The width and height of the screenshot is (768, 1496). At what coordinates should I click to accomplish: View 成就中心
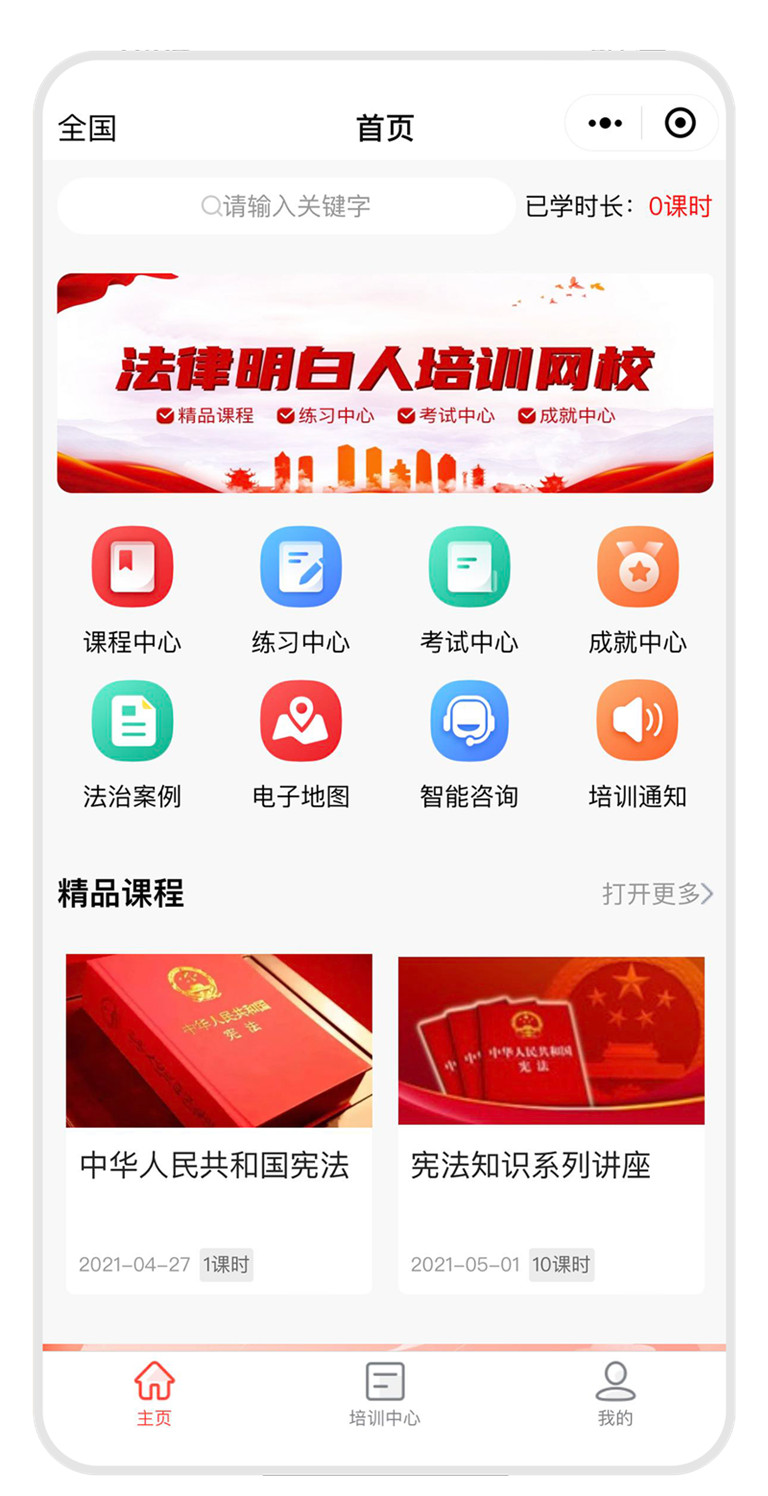638,590
